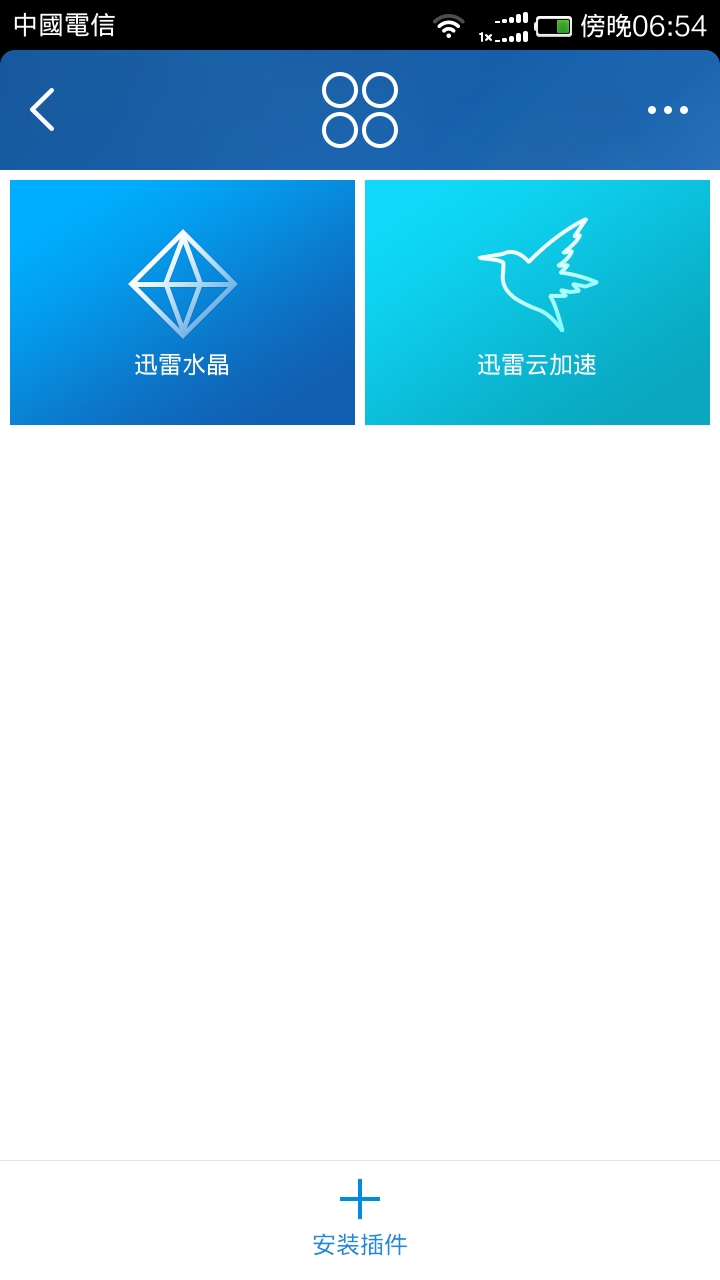Tap the plus icon above 安装插件
Viewport: 720px width, 1280px height.
pos(360,1198)
